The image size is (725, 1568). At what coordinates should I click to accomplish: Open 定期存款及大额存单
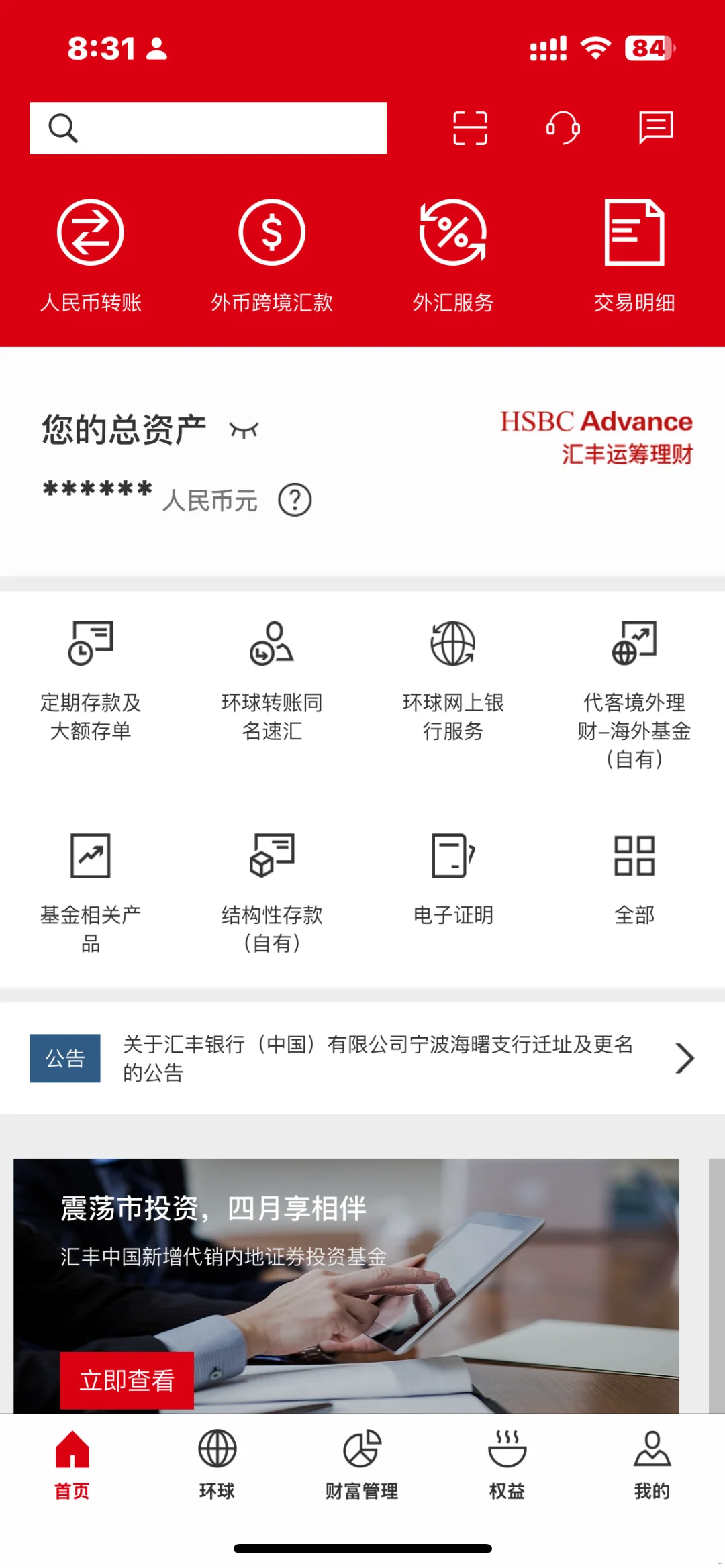click(x=91, y=679)
